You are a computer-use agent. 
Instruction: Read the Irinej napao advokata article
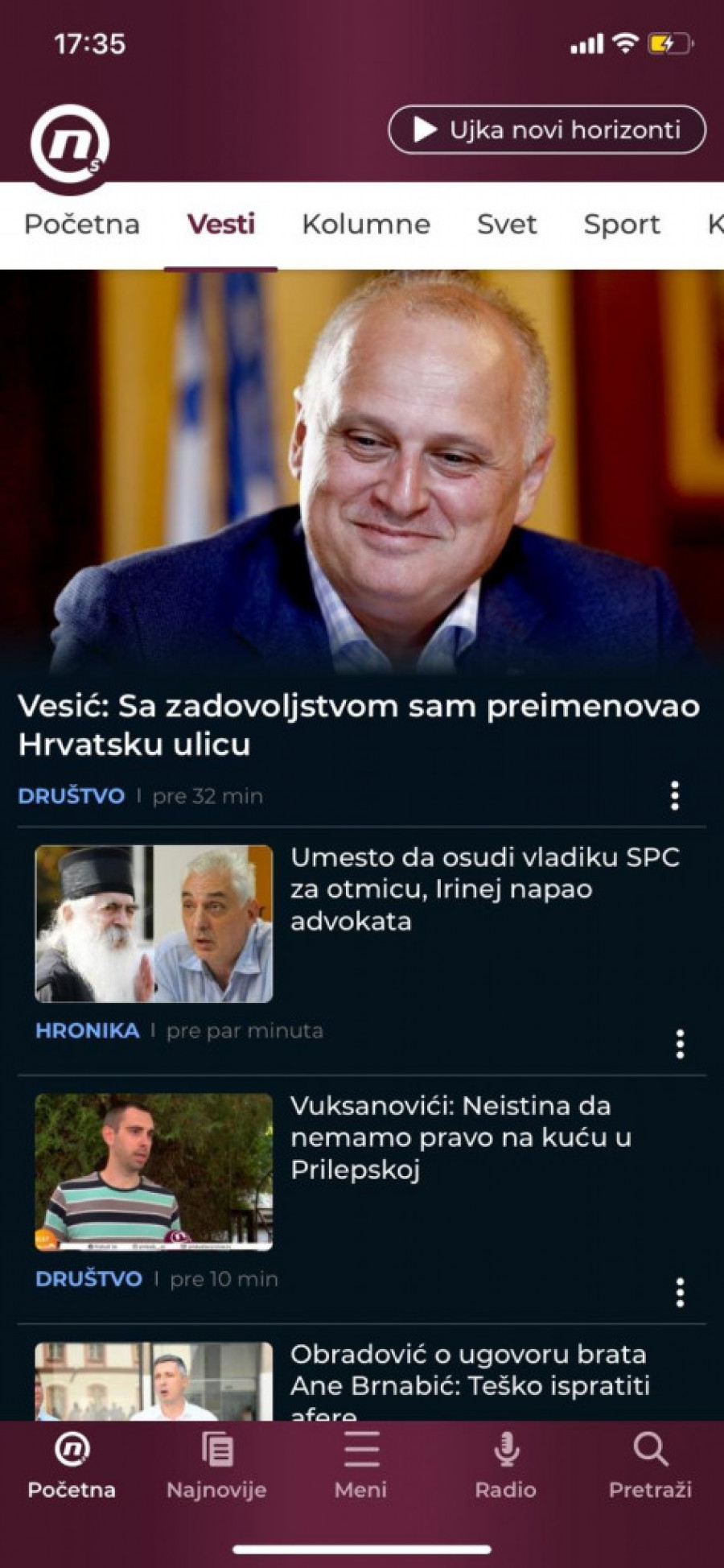tap(484, 889)
